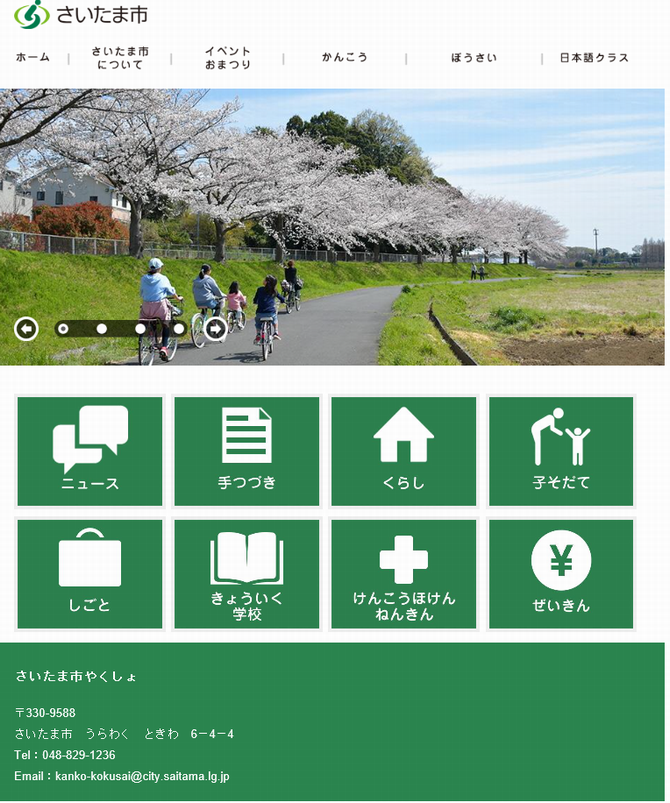Viewport: 670px width, 803px height.
Task: Jump to the second slide dot
Action: coord(101,328)
